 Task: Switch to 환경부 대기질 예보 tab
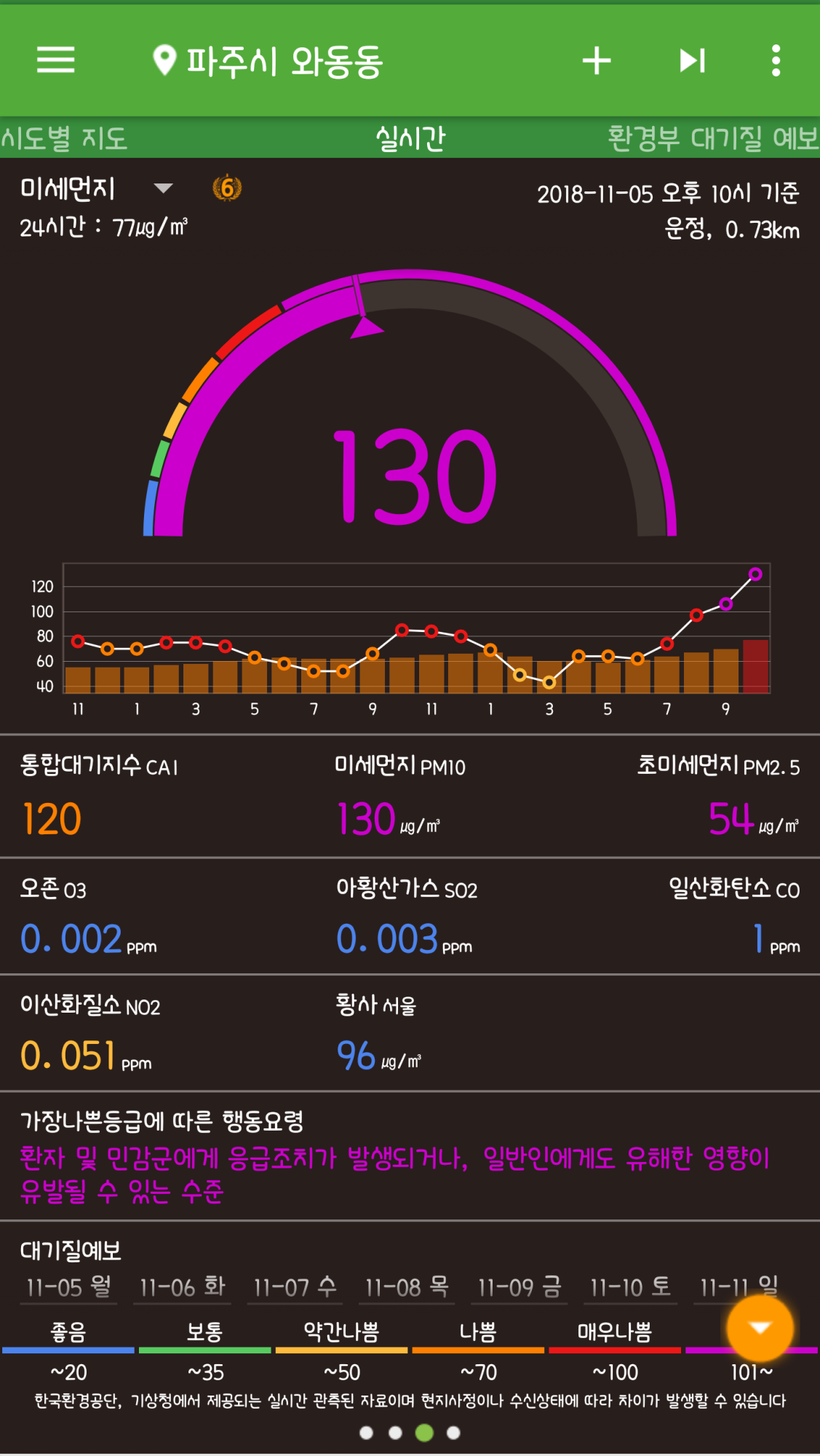tap(712, 138)
